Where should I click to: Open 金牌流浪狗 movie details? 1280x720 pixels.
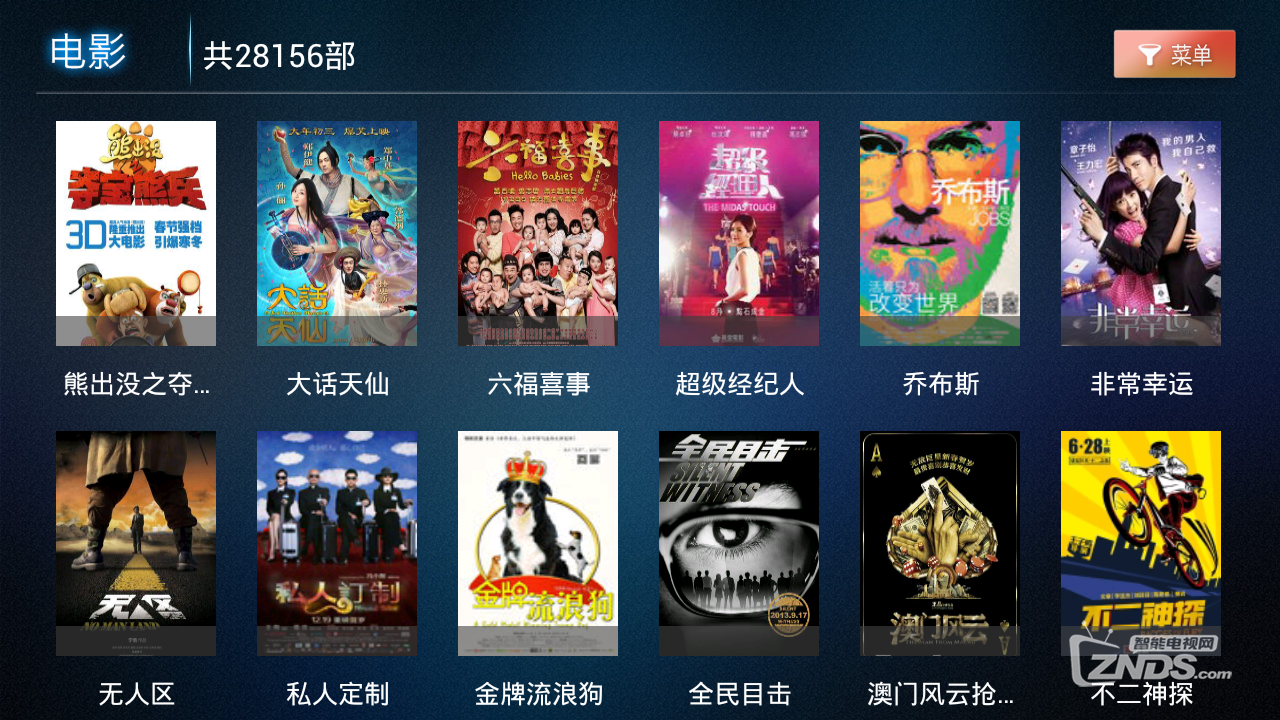point(538,543)
